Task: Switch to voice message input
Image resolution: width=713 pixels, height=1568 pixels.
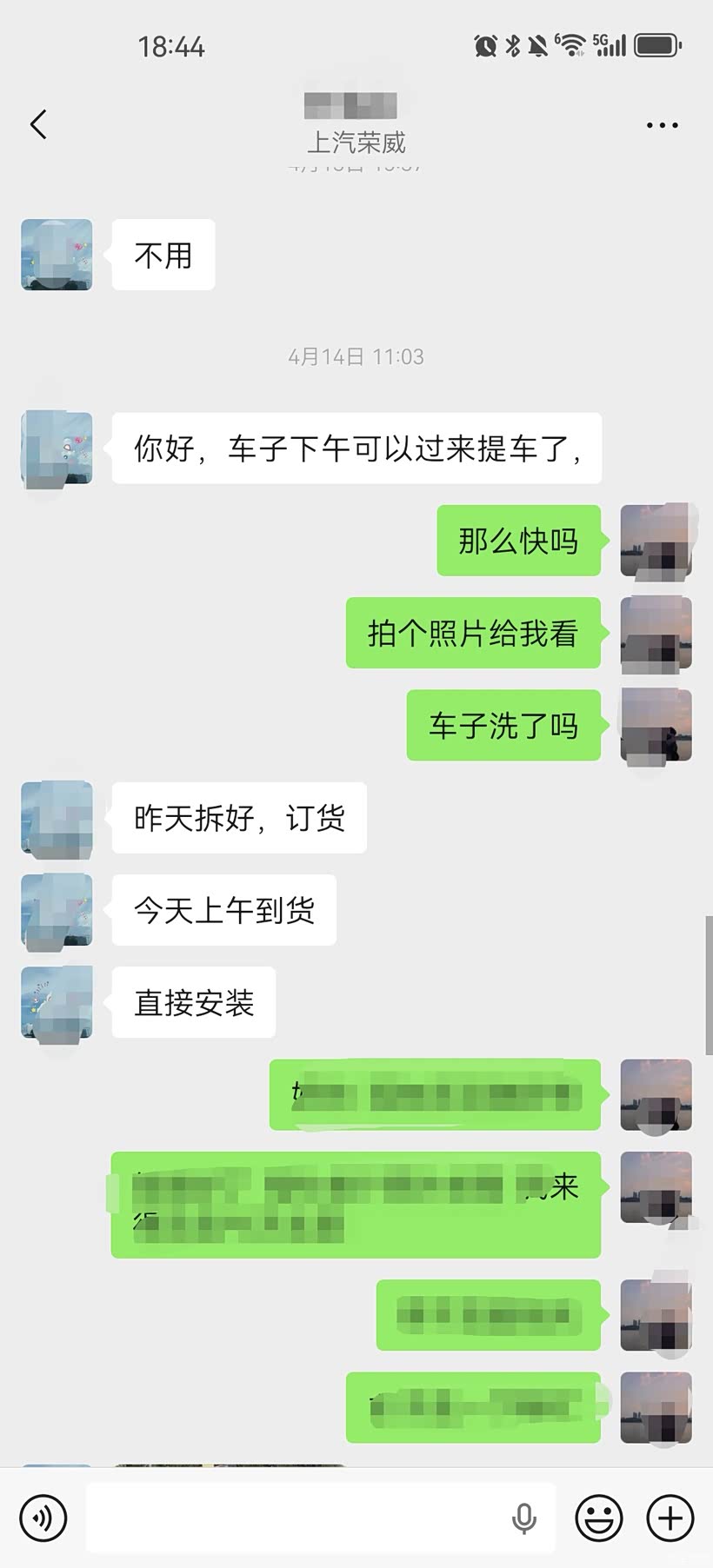Action: 43,1518
